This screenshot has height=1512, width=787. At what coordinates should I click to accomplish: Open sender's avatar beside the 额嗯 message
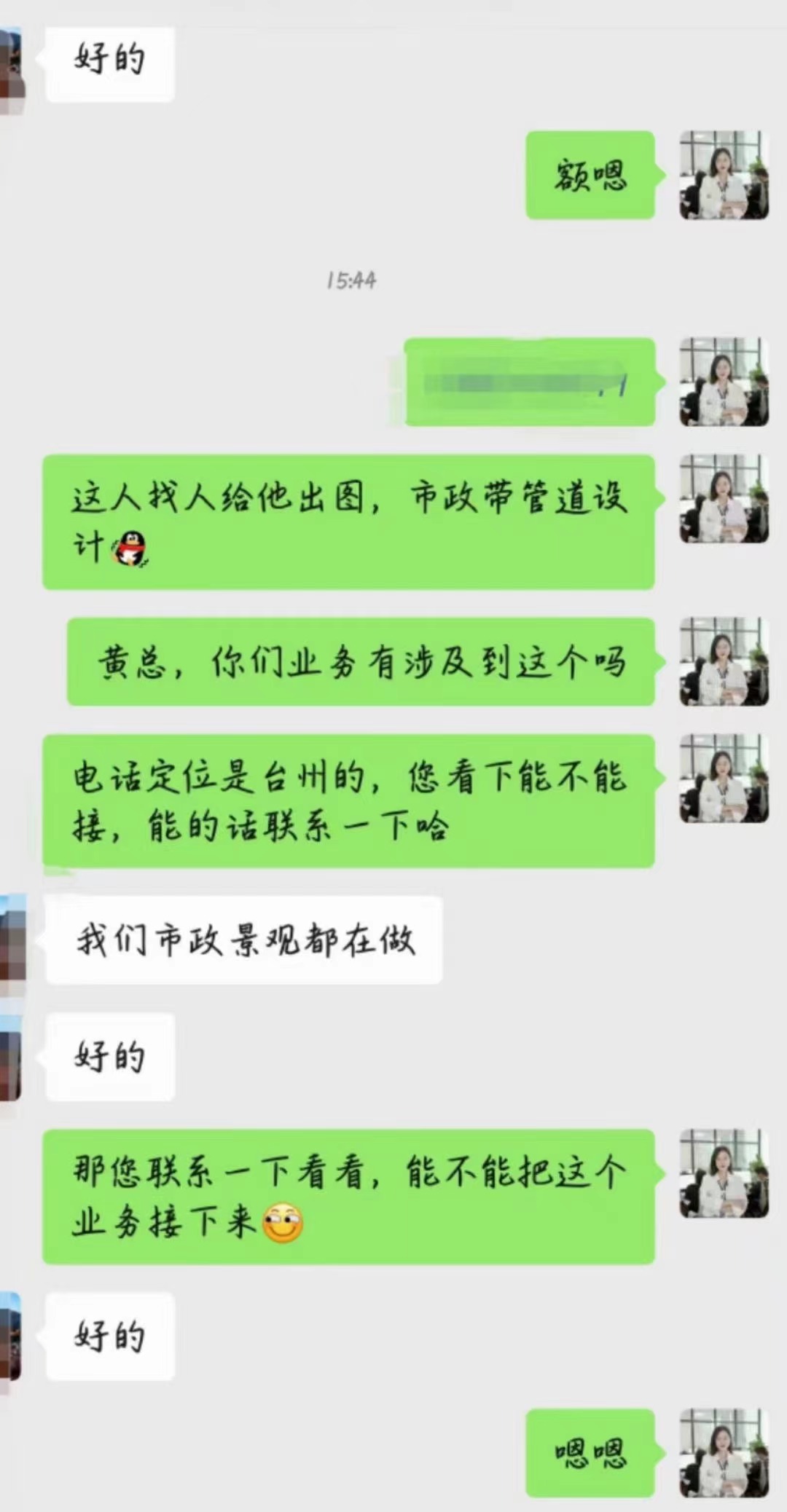click(724, 176)
